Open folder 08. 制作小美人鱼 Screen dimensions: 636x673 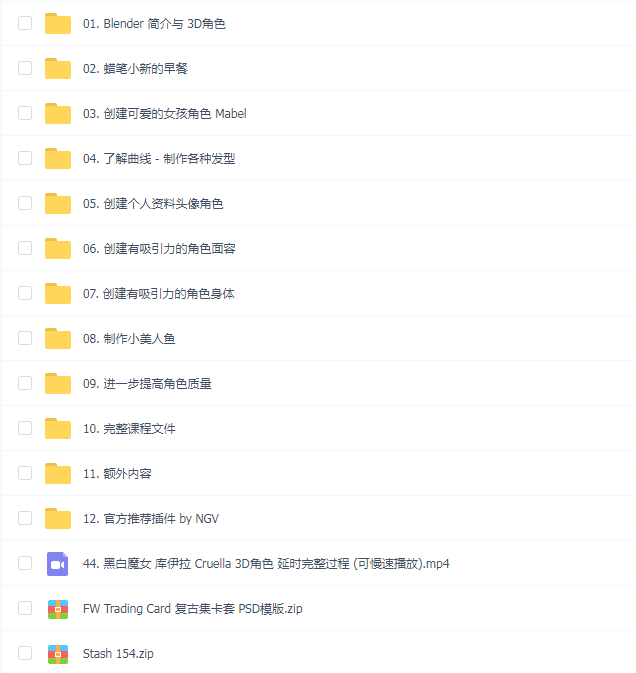tap(129, 338)
